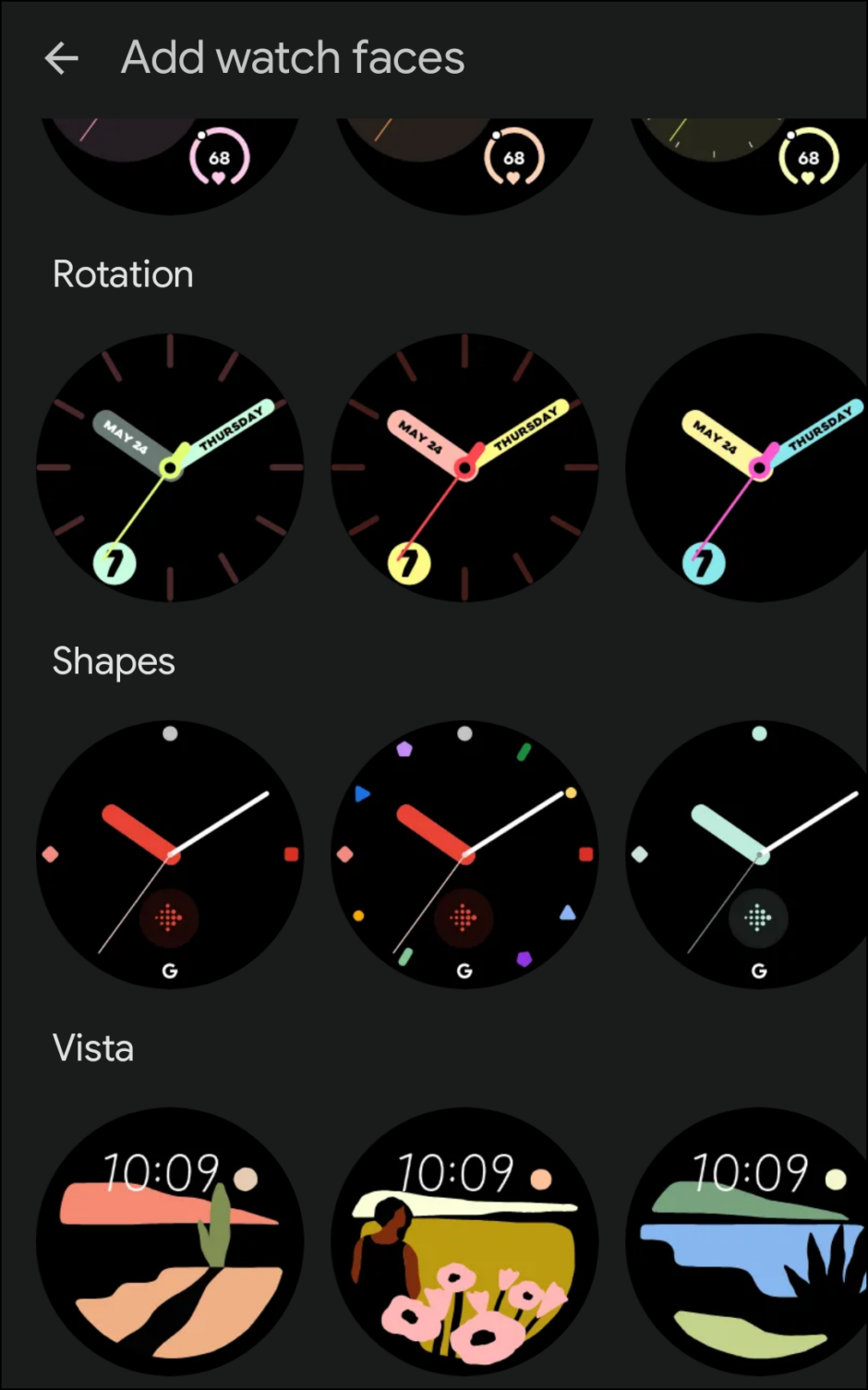Screen dimensions: 868x1390
Task: Click the back arrow
Action: (x=60, y=57)
